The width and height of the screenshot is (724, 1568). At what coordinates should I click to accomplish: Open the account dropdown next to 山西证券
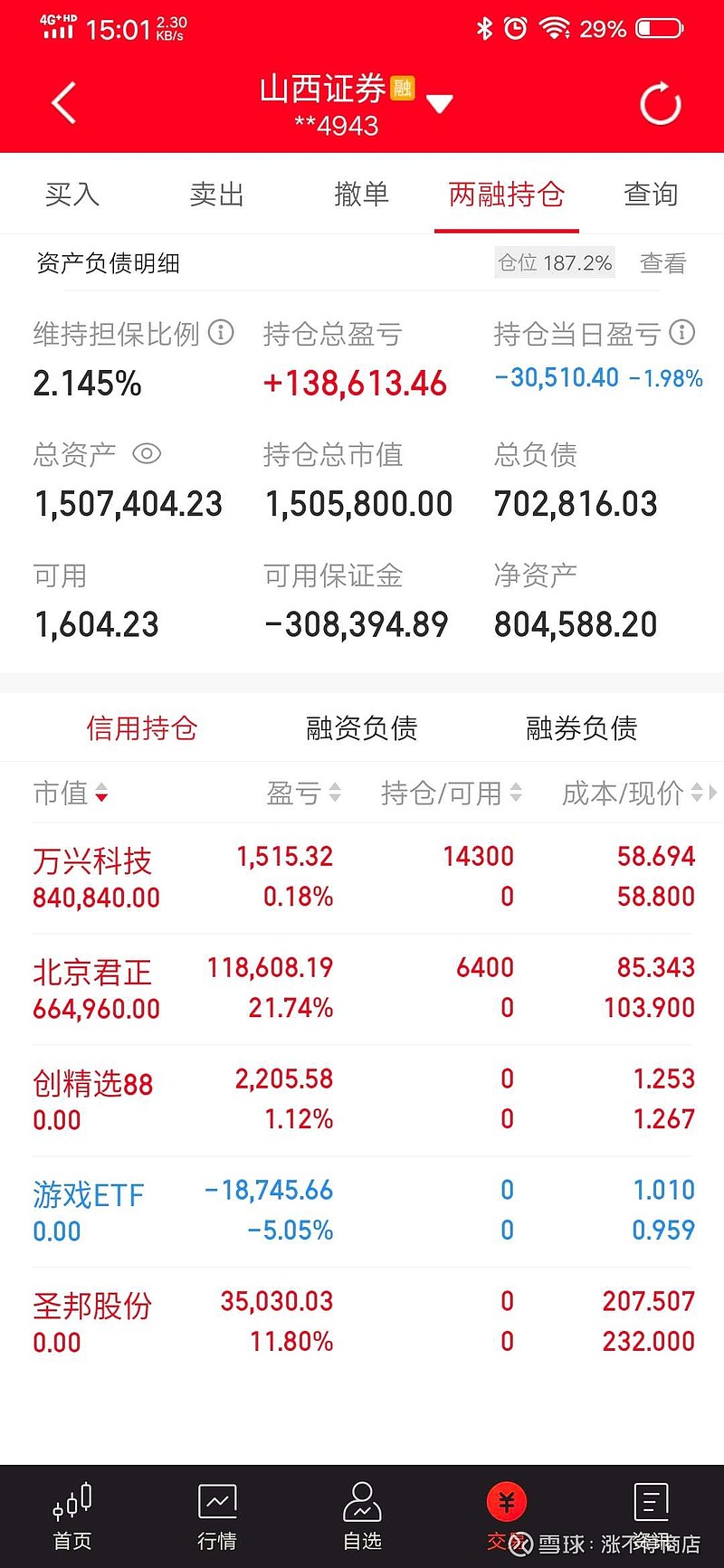tap(440, 102)
